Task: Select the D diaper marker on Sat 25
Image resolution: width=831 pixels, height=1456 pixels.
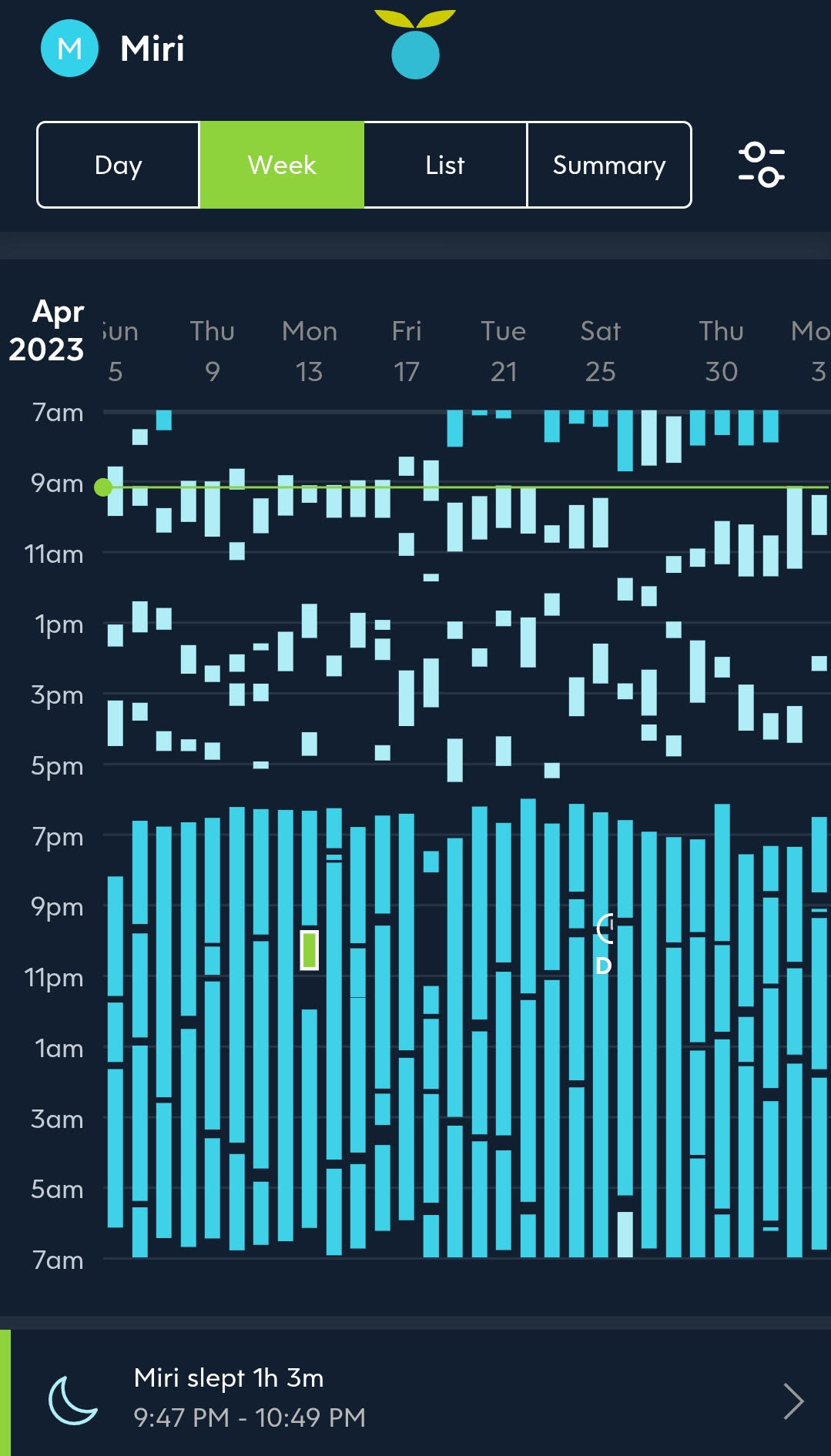Action: pyautogui.click(x=605, y=965)
